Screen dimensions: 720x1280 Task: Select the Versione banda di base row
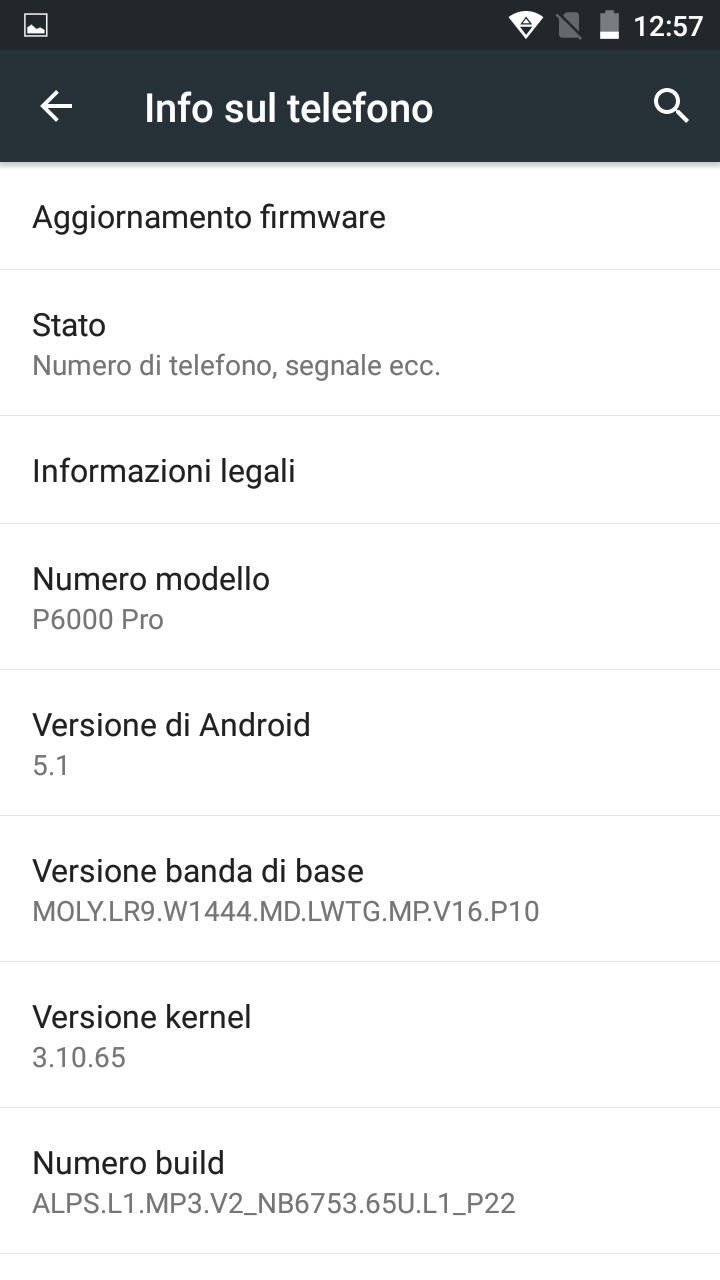(360, 889)
